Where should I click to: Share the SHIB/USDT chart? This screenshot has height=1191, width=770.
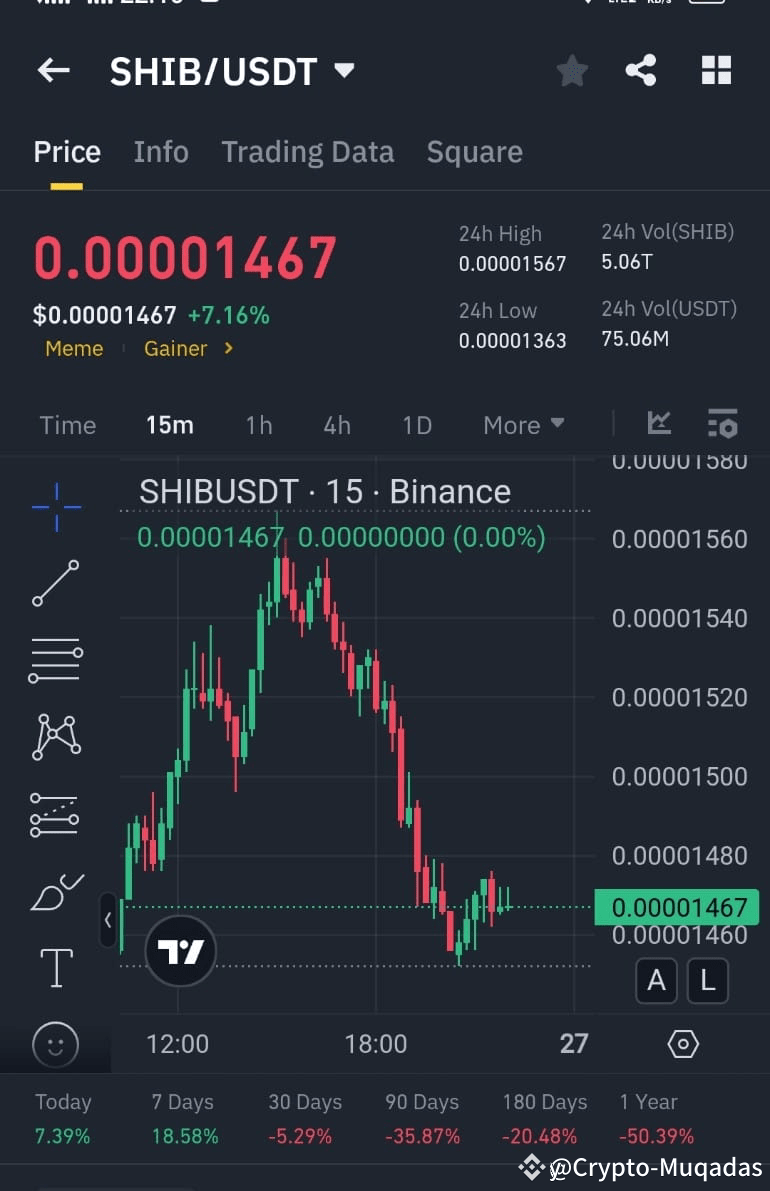coord(641,70)
